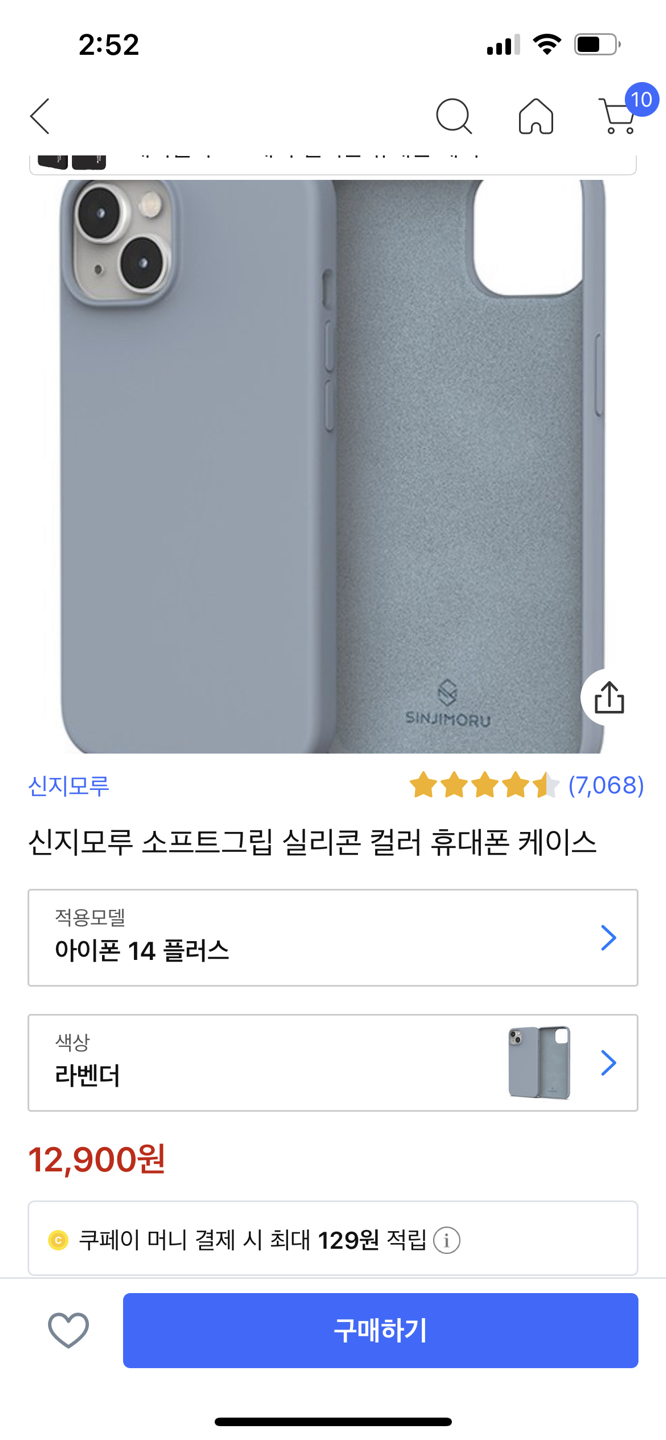Add this case to wishlist heart
This screenshot has width=666, height=1440.
[x=69, y=1330]
